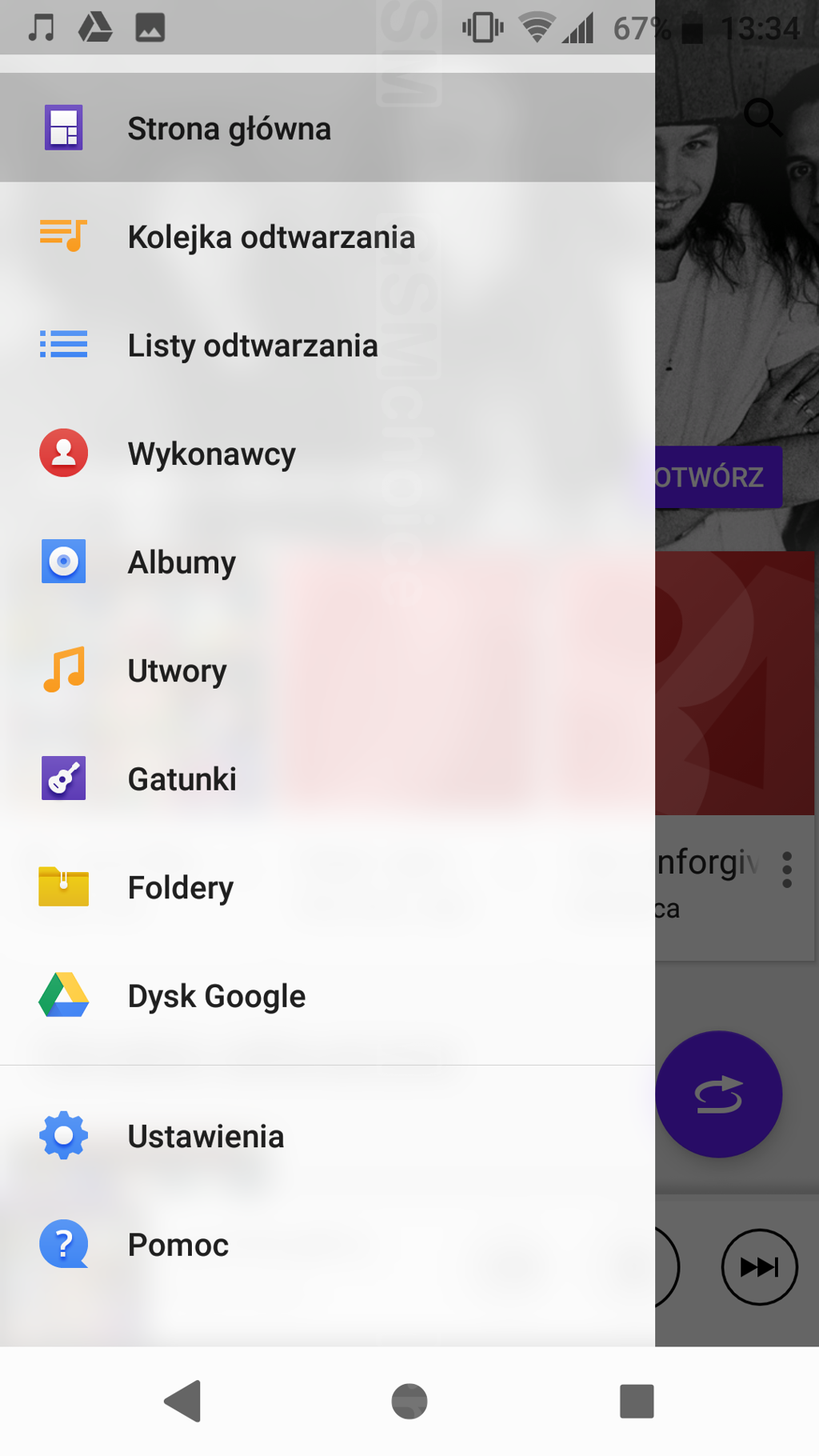The image size is (819, 1456).
Task: Tap the search magnifier icon
Action: (x=762, y=117)
